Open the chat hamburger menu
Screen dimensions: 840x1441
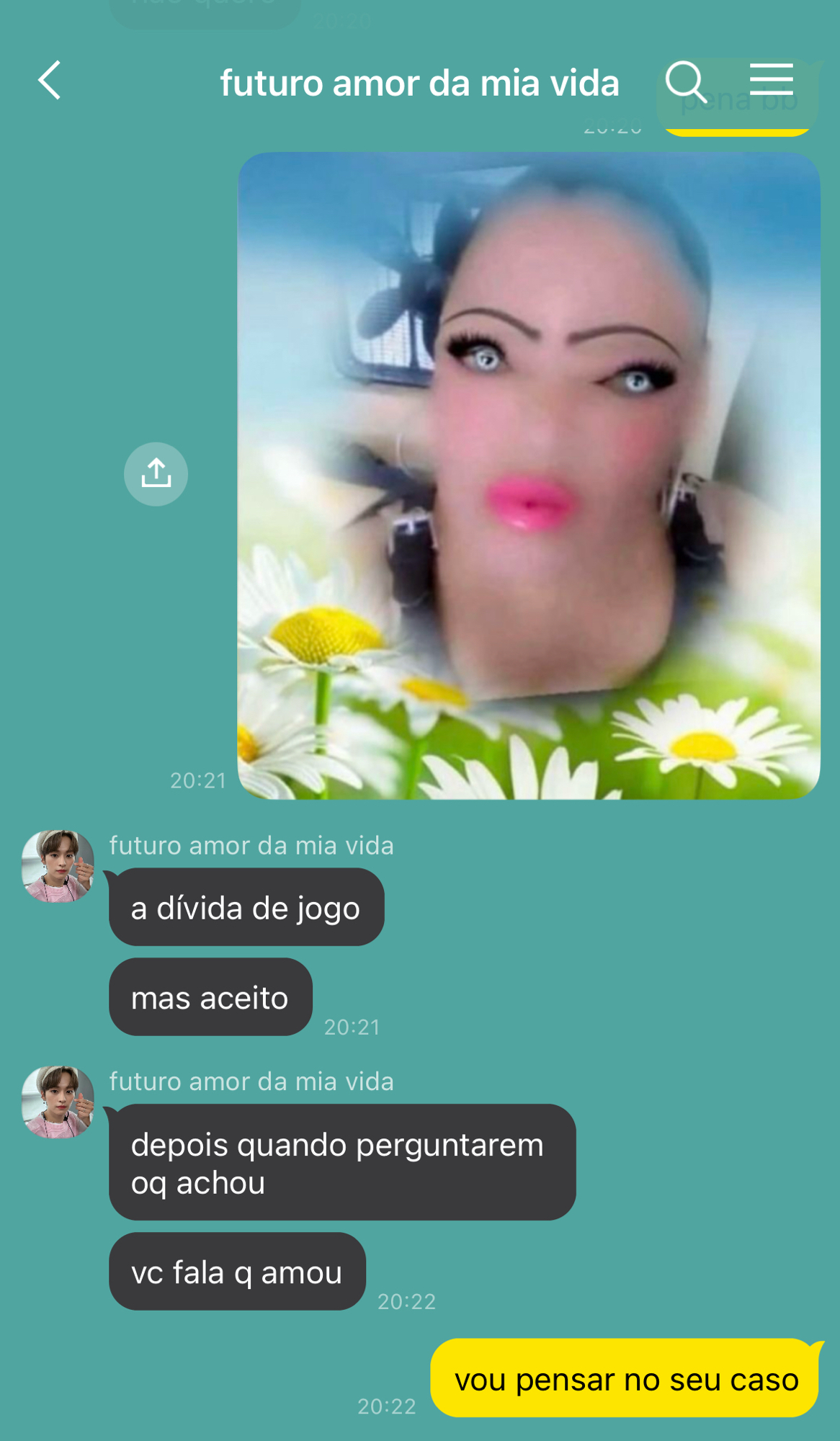pos(771,79)
